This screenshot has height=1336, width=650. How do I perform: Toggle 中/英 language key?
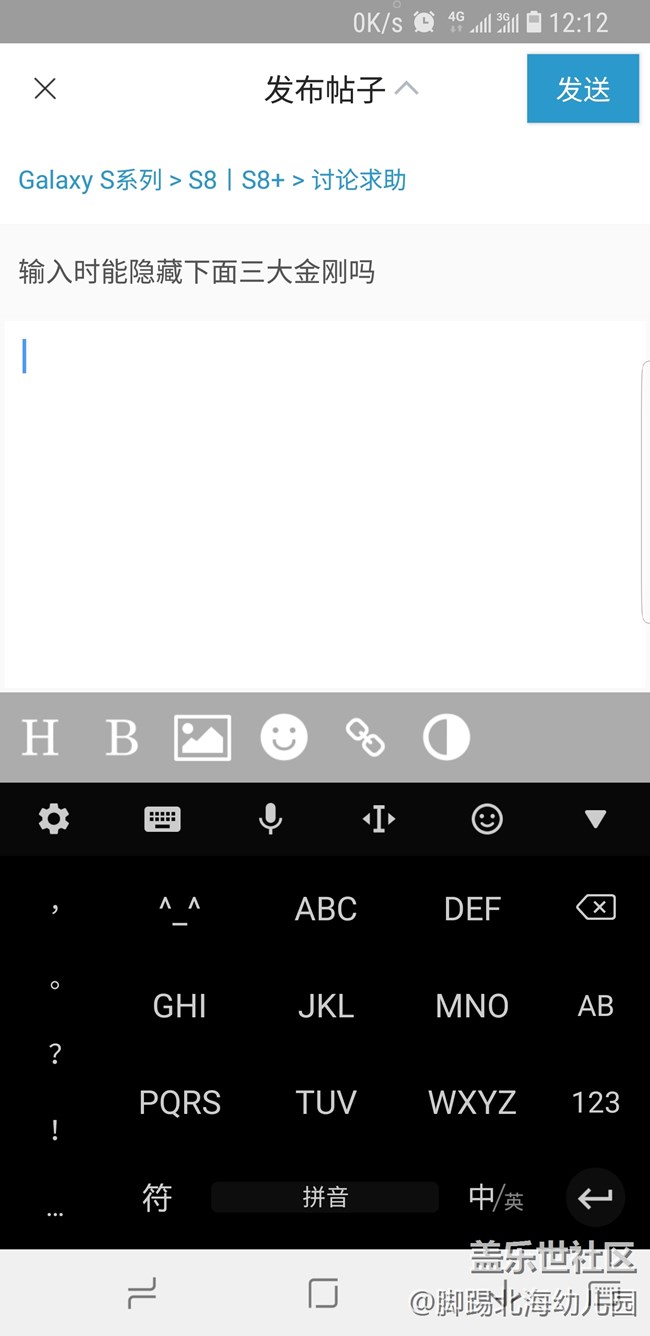[x=496, y=1197]
